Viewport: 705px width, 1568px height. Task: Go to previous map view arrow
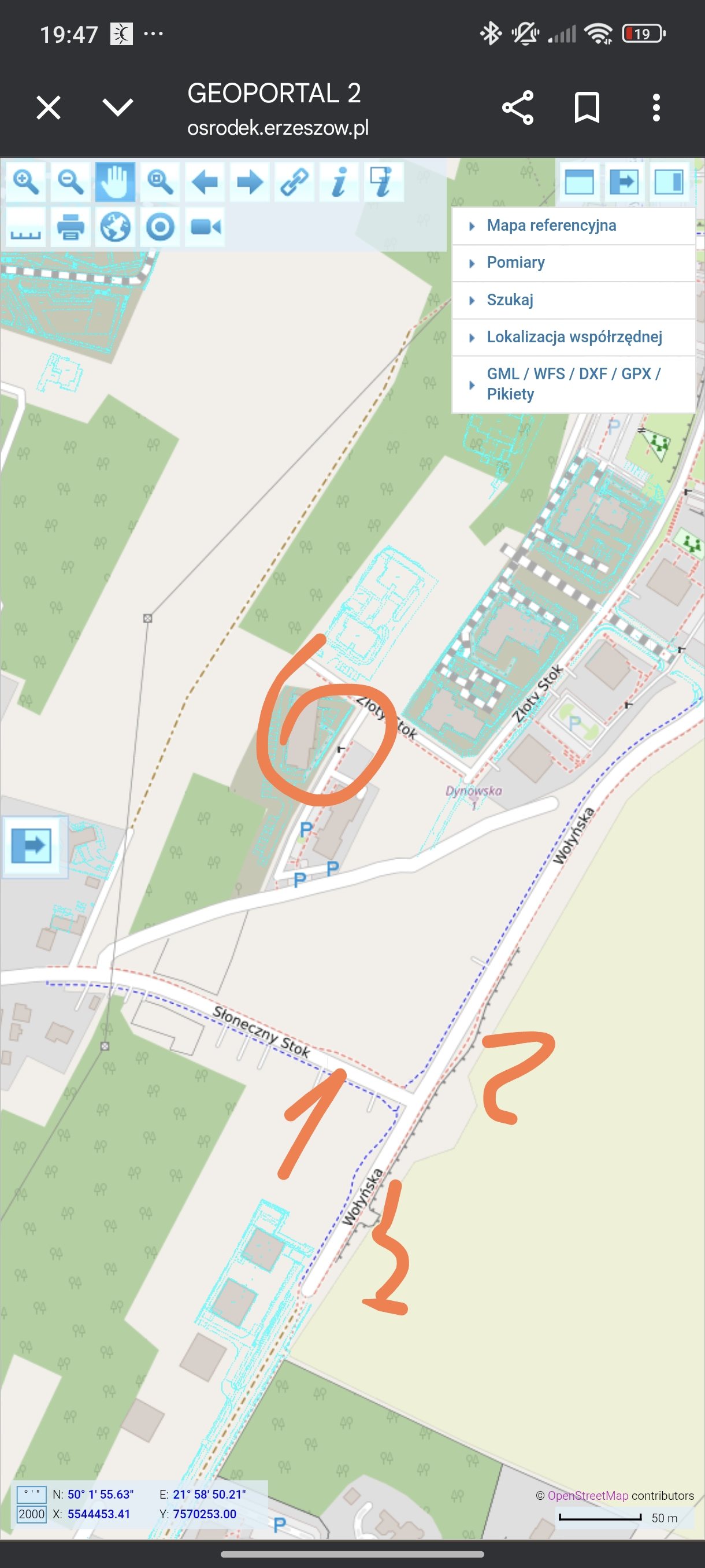click(205, 182)
